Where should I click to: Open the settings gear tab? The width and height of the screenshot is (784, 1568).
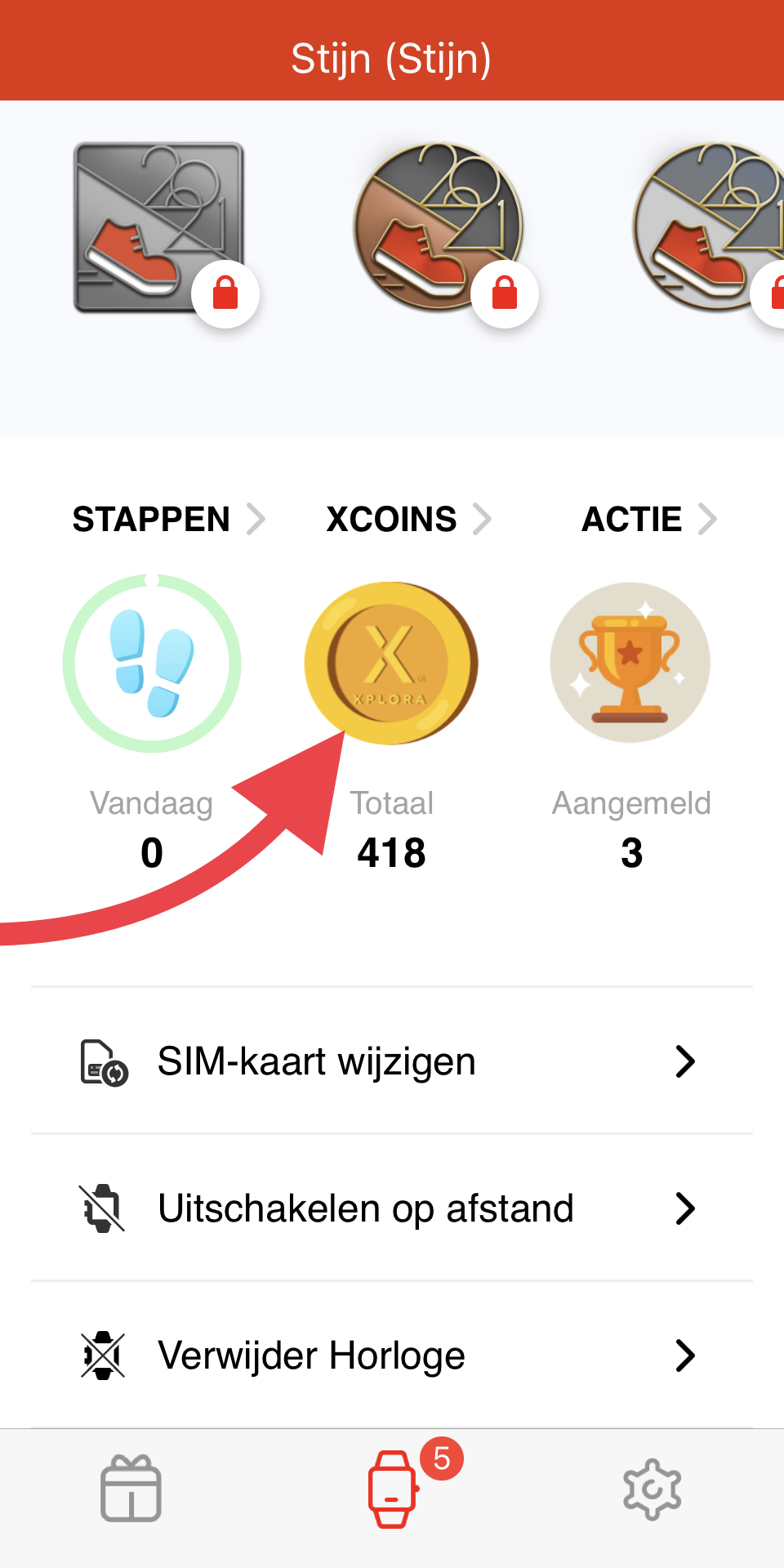[x=652, y=1489]
